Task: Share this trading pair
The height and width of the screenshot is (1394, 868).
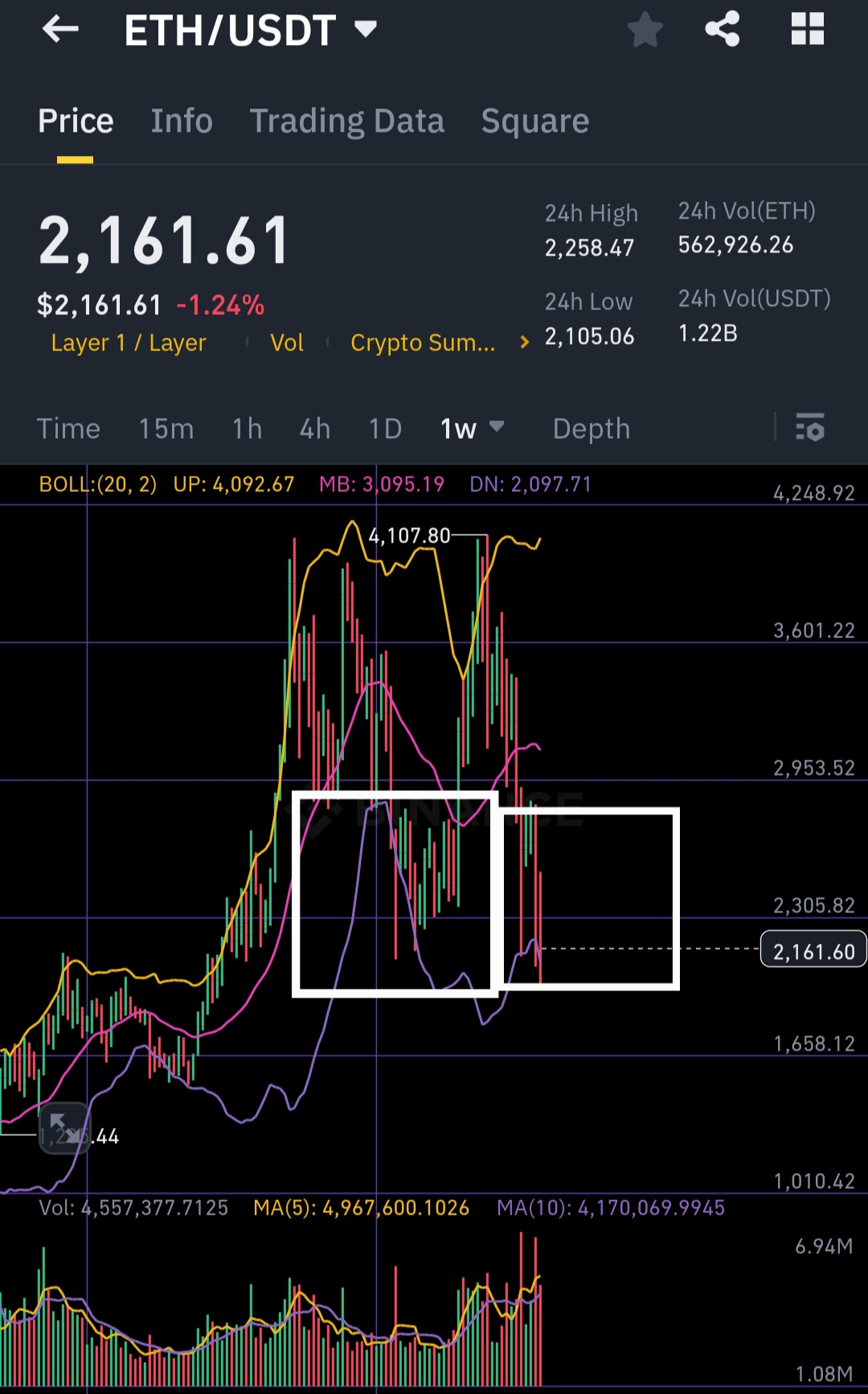Action: coord(723,30)
